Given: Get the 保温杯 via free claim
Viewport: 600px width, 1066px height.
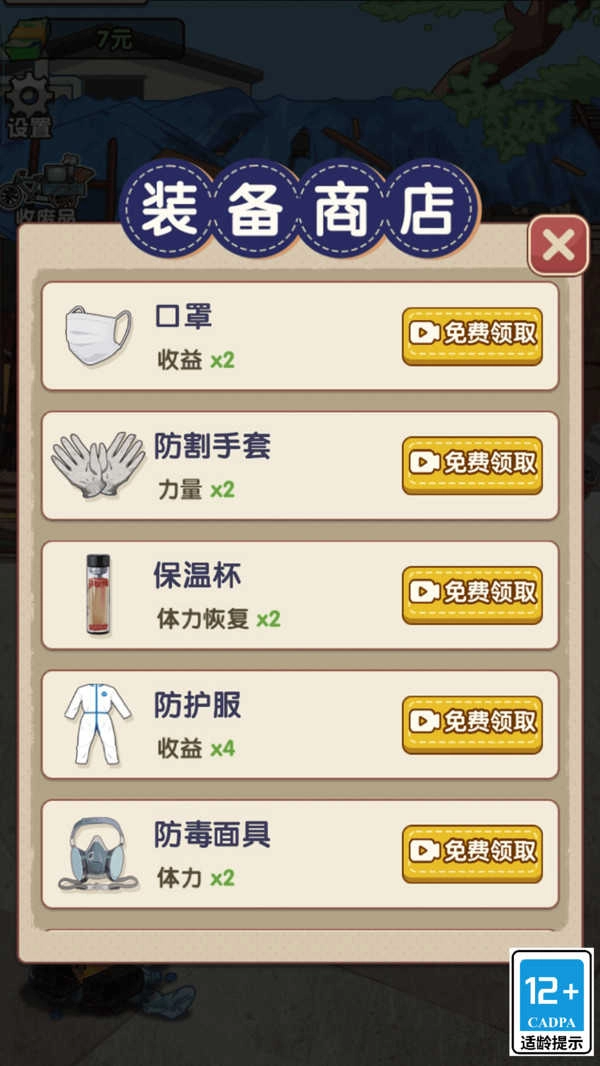Looking at the screenshot, I should (472, 593).
